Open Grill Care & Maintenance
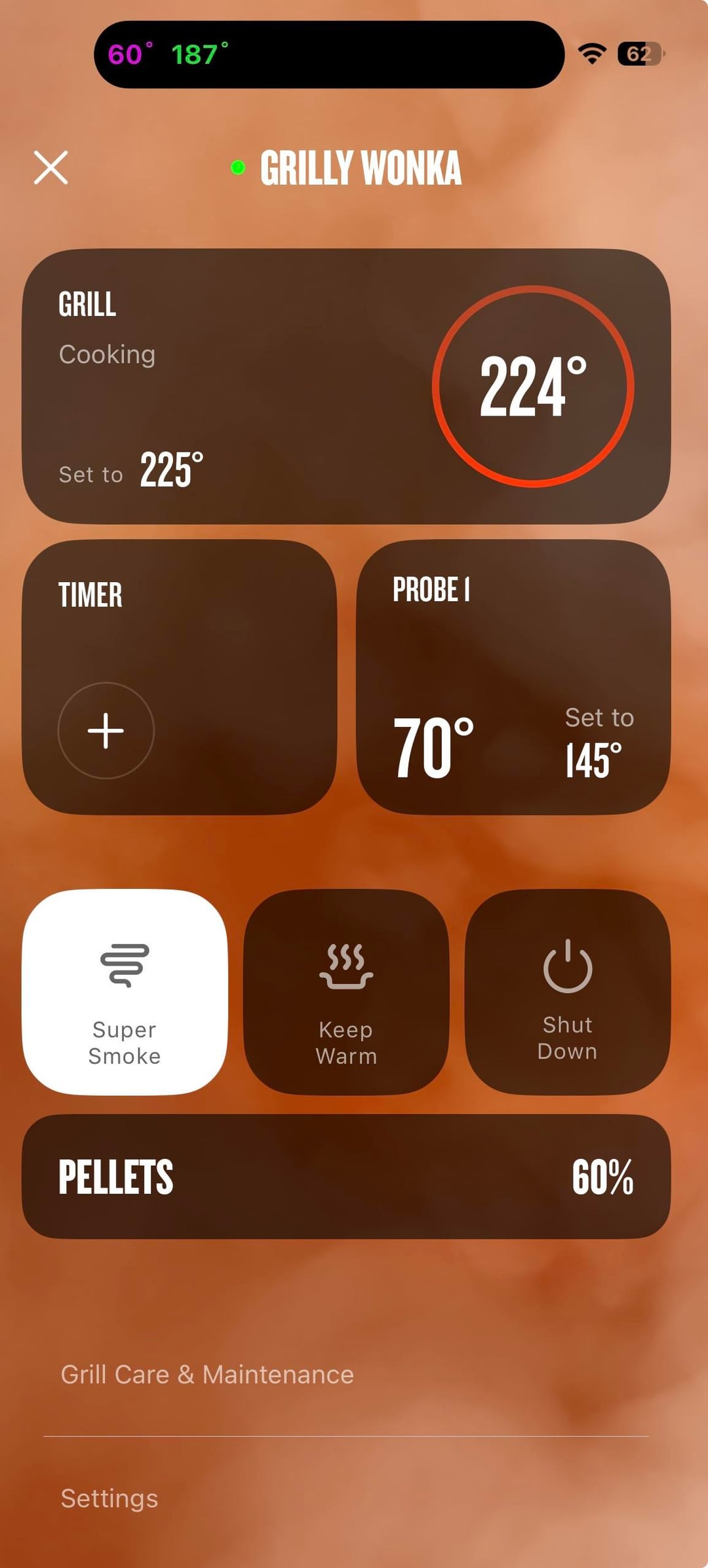 coord(207,1374)
